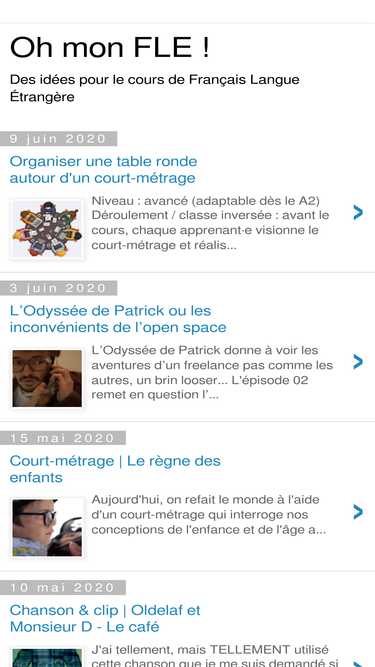
Task: Tap the arrow beside the Patrick freelance excerpt
Action: coord(358,362)
